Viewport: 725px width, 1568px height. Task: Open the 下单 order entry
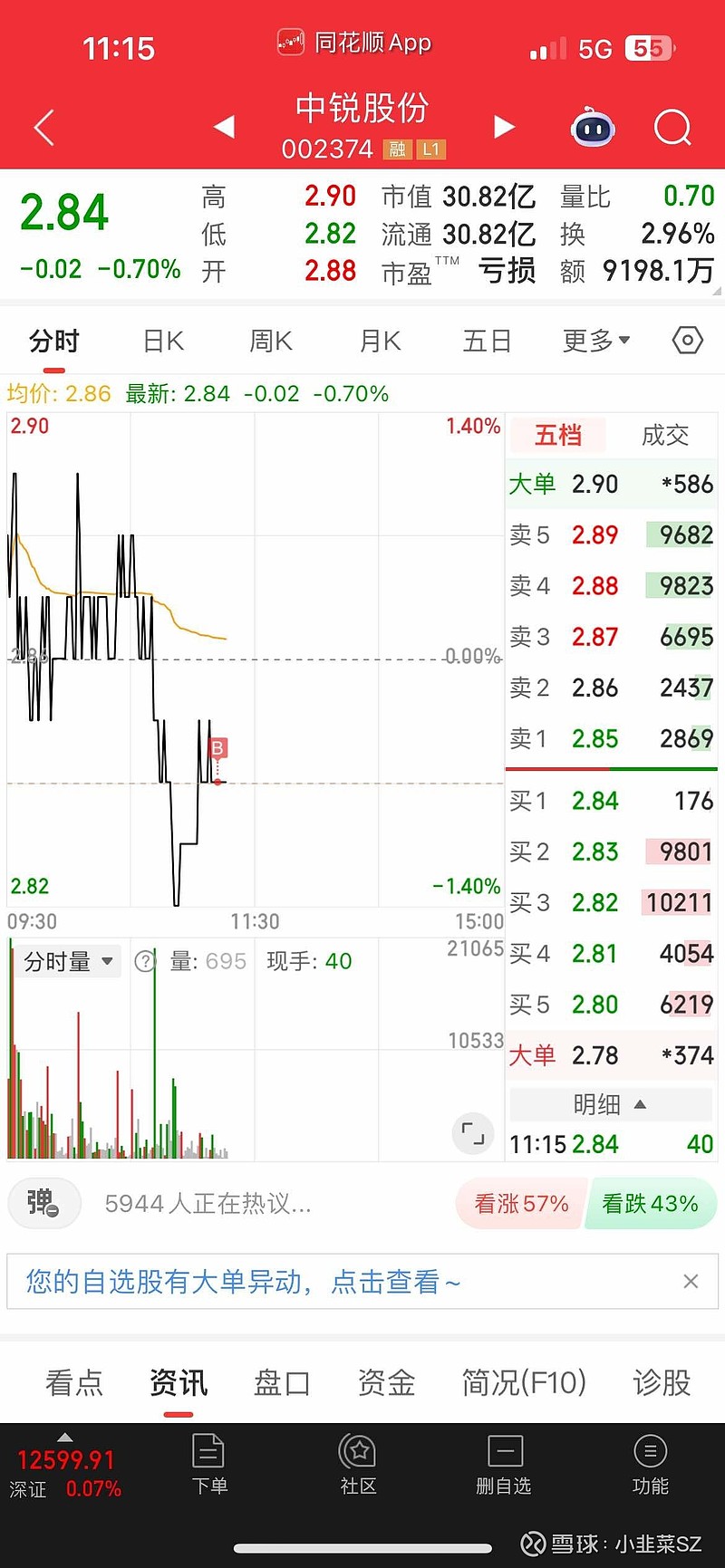pyautogui.click(x=209, y=1464)
